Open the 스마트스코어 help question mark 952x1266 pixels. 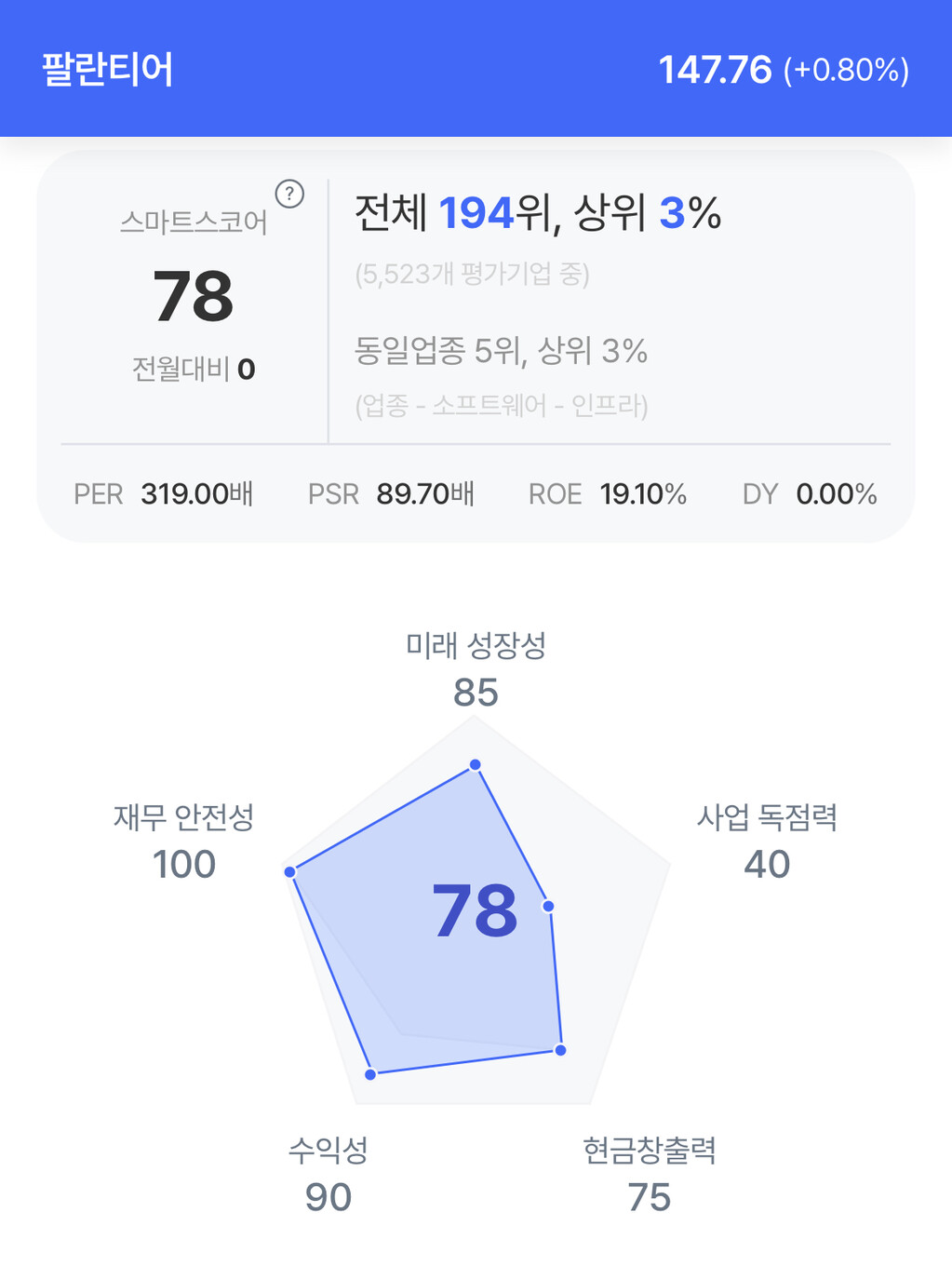pos(289,194)
